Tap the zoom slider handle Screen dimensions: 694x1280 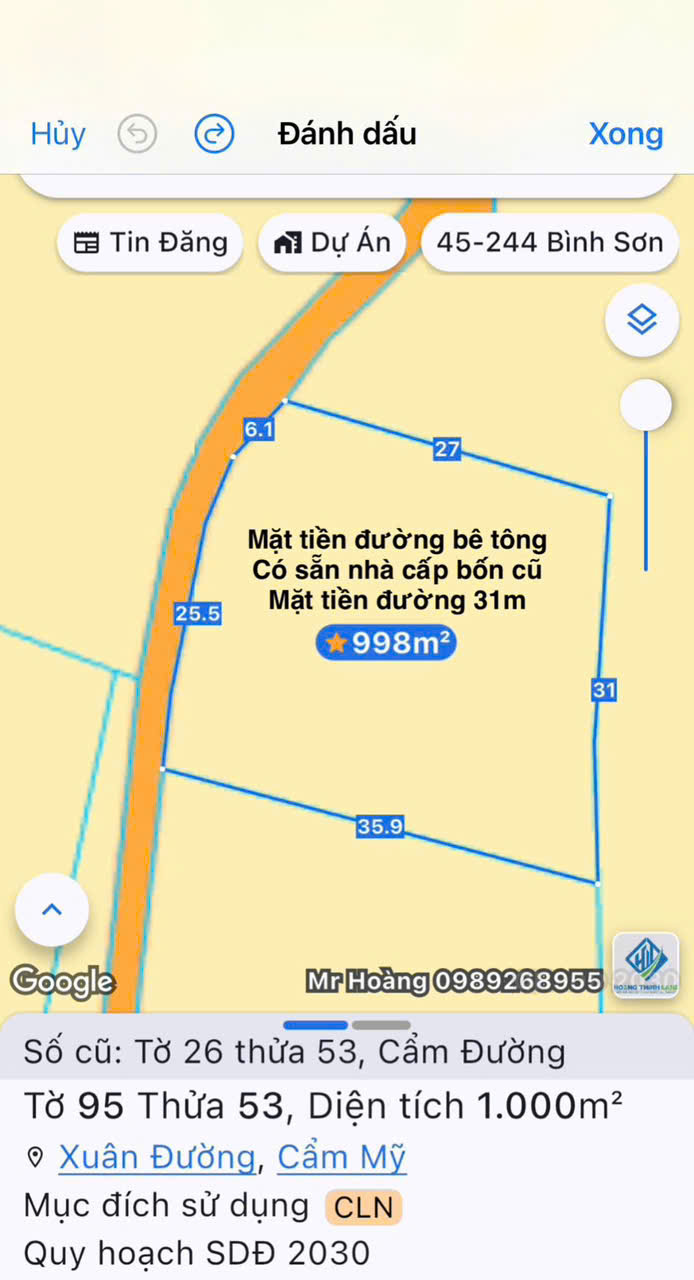pyautogui.click(x=645, y=405)
